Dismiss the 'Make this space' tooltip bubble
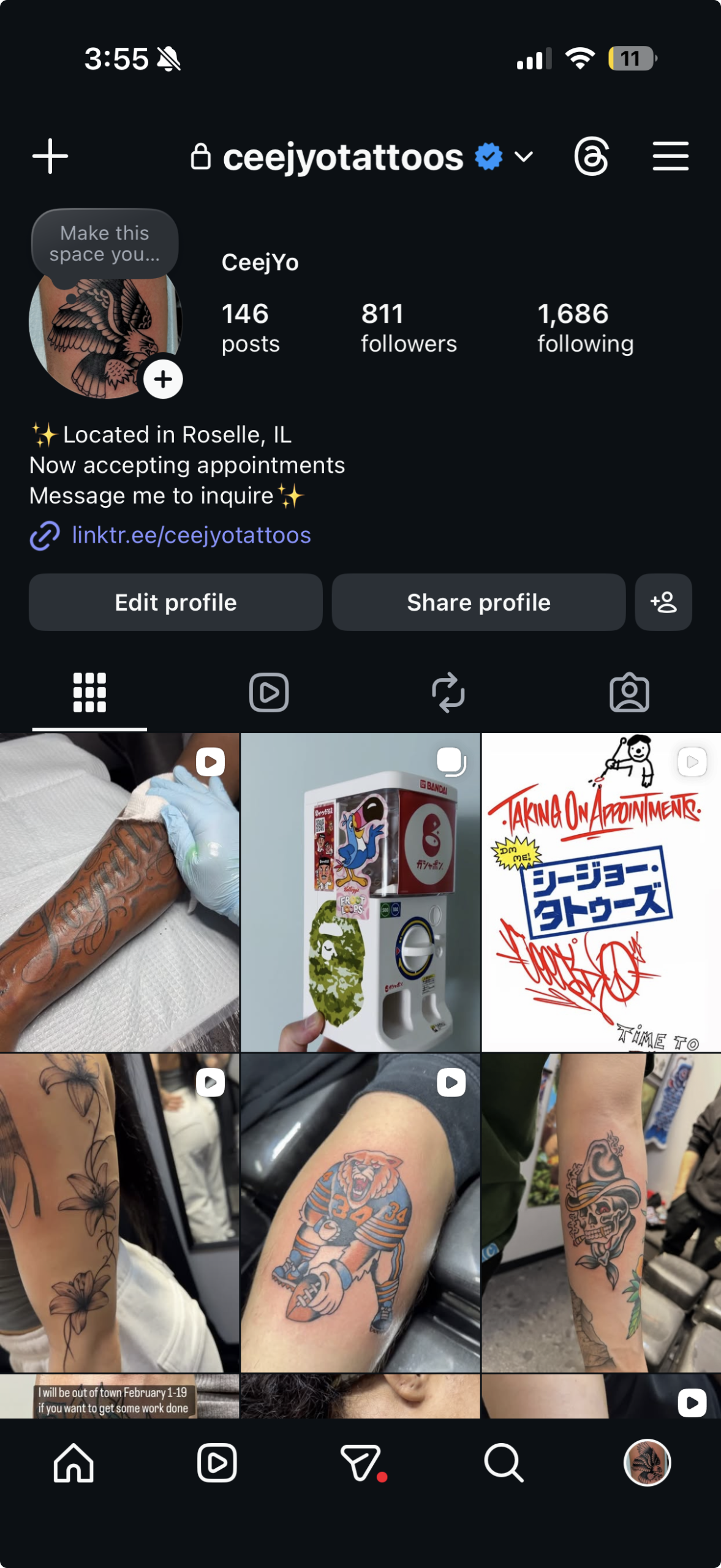 [104, 244]
